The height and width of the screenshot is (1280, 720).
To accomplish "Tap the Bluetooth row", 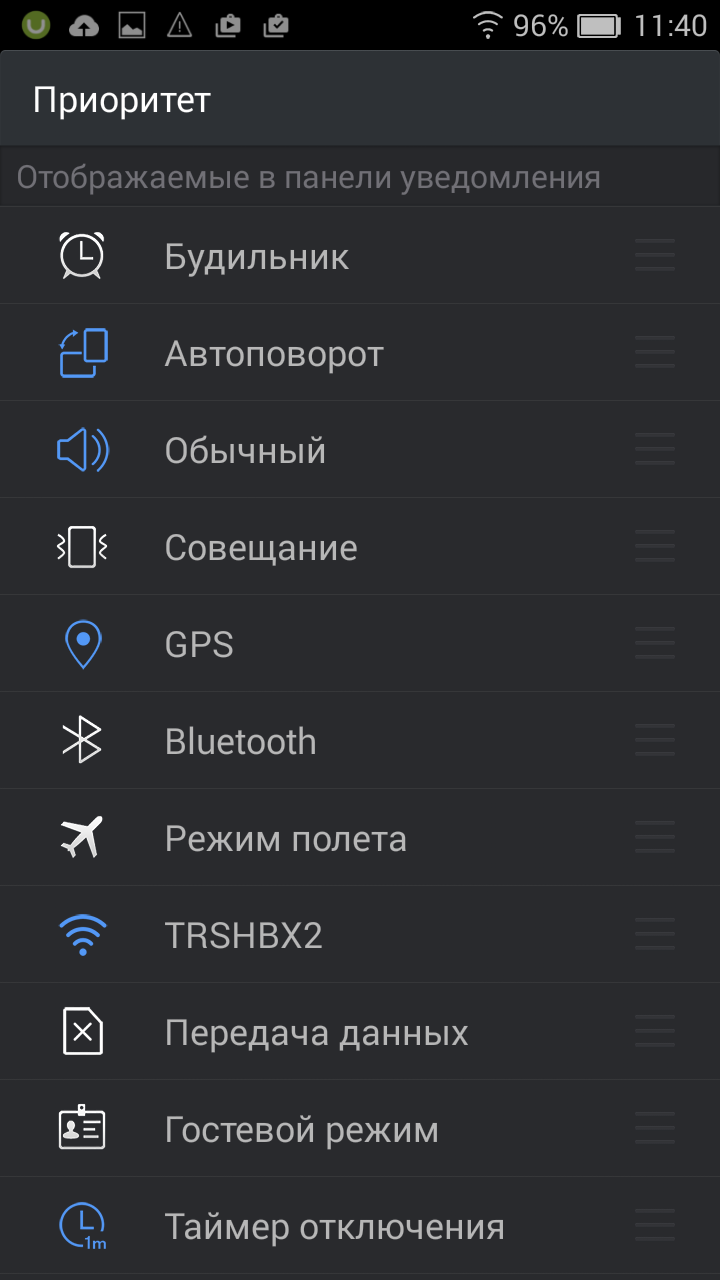I will [x=360, y=741].
